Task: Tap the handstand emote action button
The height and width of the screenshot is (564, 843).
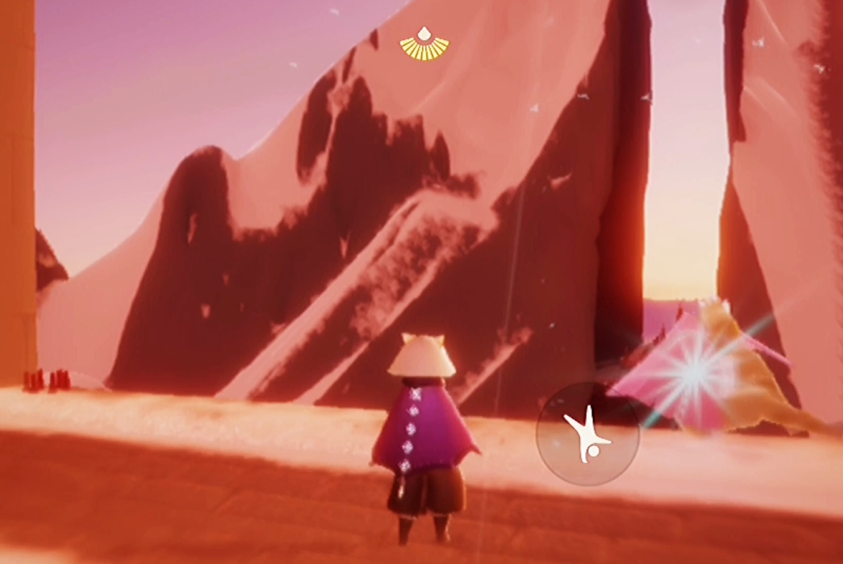Action: (x=587, y=435)
